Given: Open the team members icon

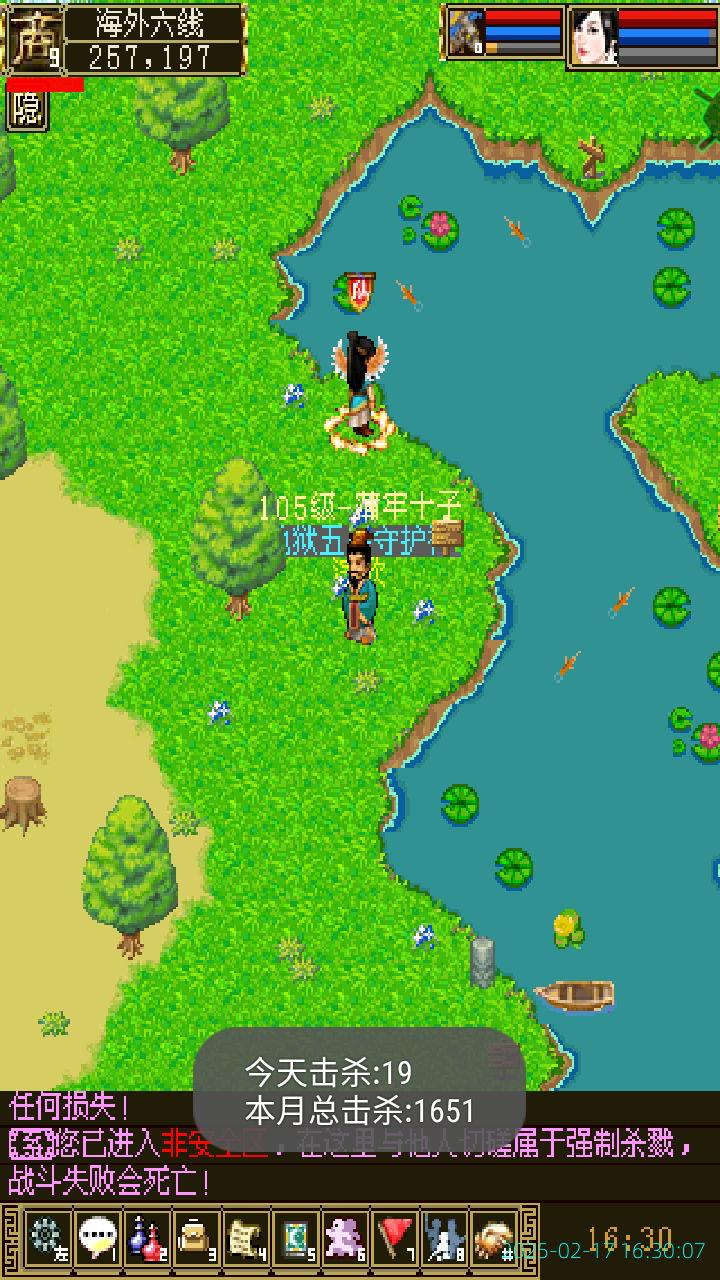Looking at the screenshot, I should click(444, 1238).
